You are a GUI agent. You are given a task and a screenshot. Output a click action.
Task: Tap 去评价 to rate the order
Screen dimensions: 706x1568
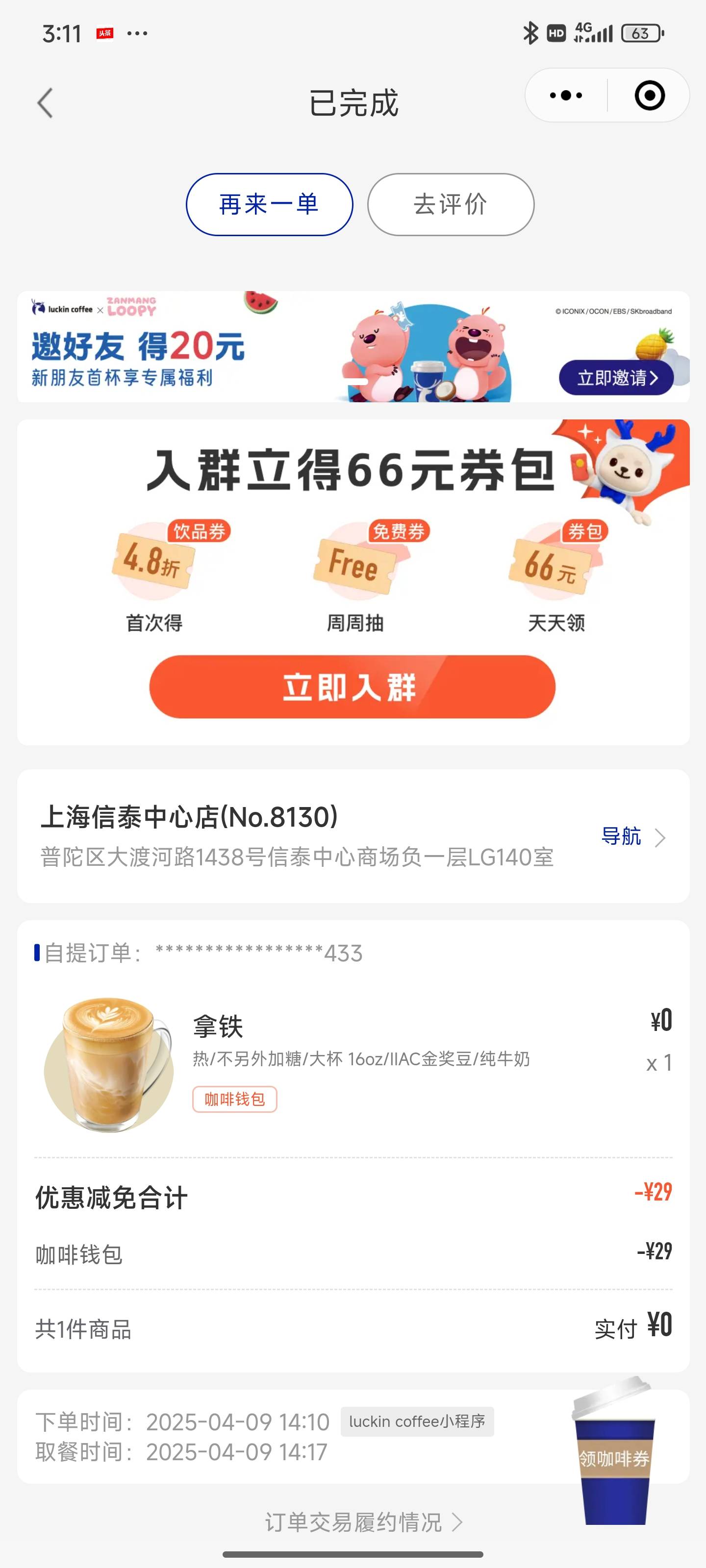[x=451, y=204]
